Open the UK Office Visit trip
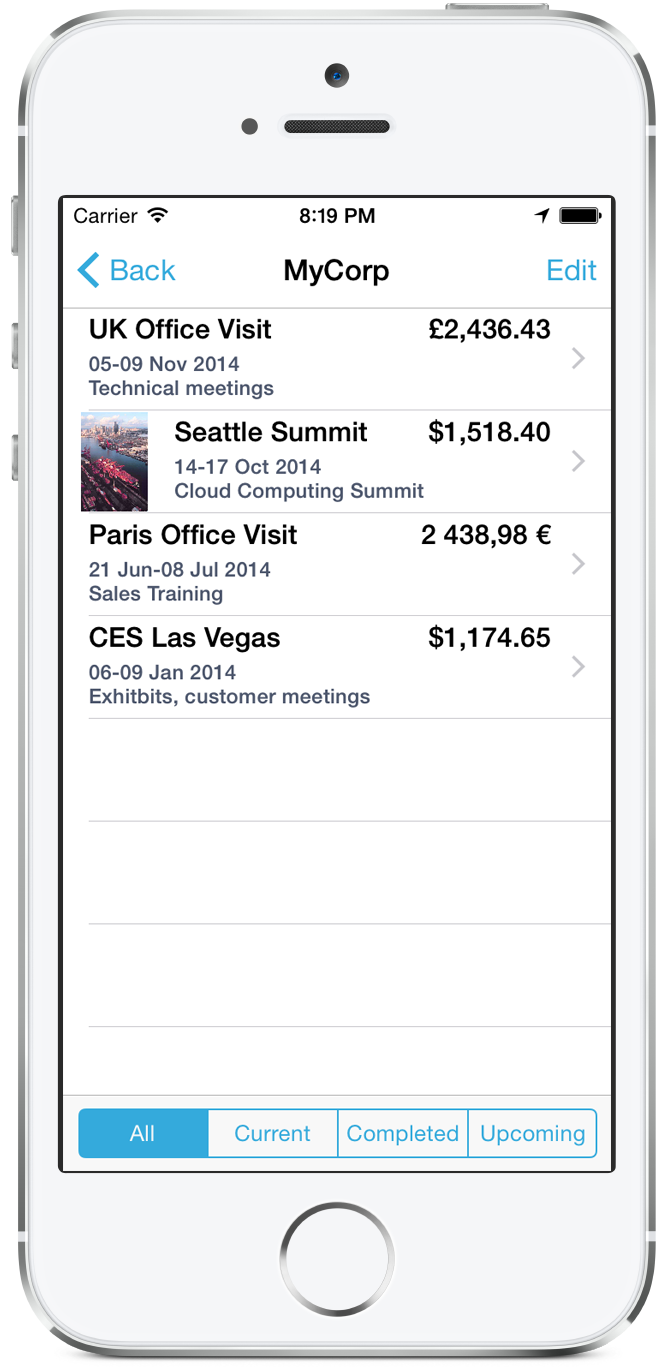 point(320,359)
